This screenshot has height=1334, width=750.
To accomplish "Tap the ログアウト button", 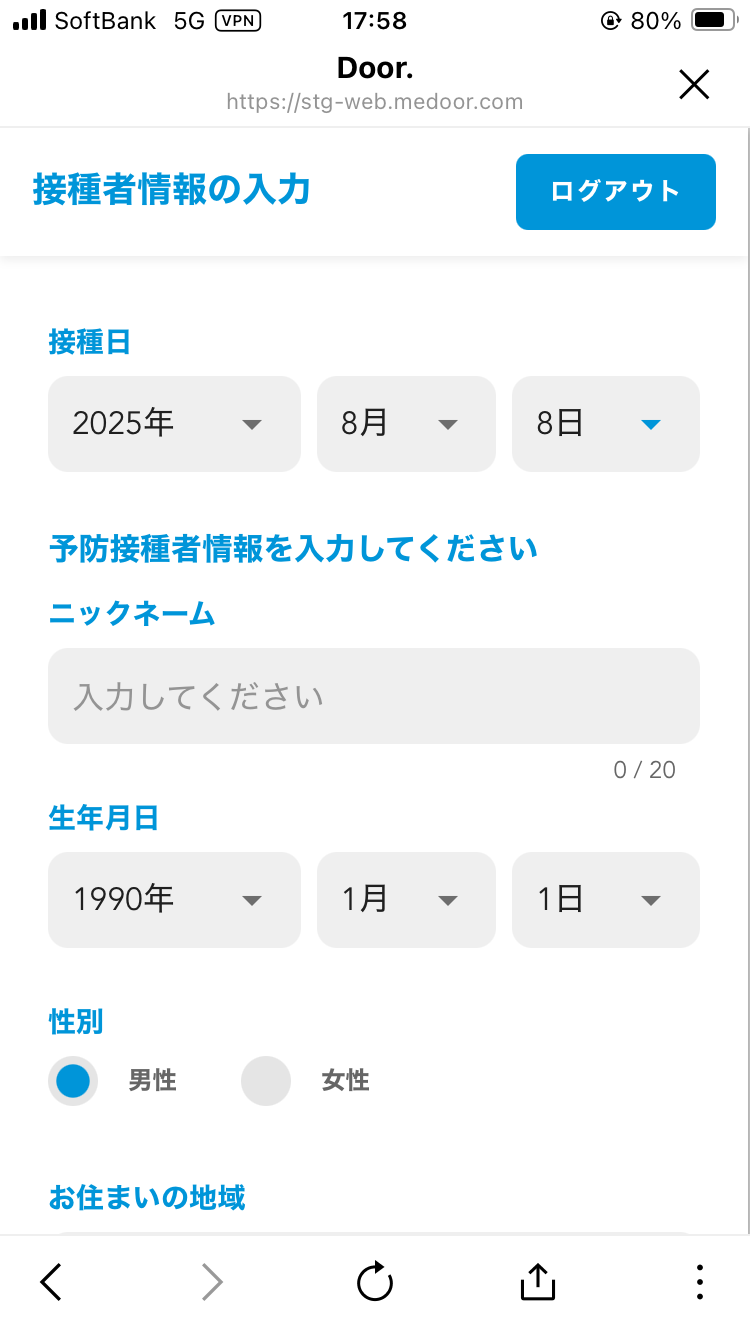I will pos(615,192).
